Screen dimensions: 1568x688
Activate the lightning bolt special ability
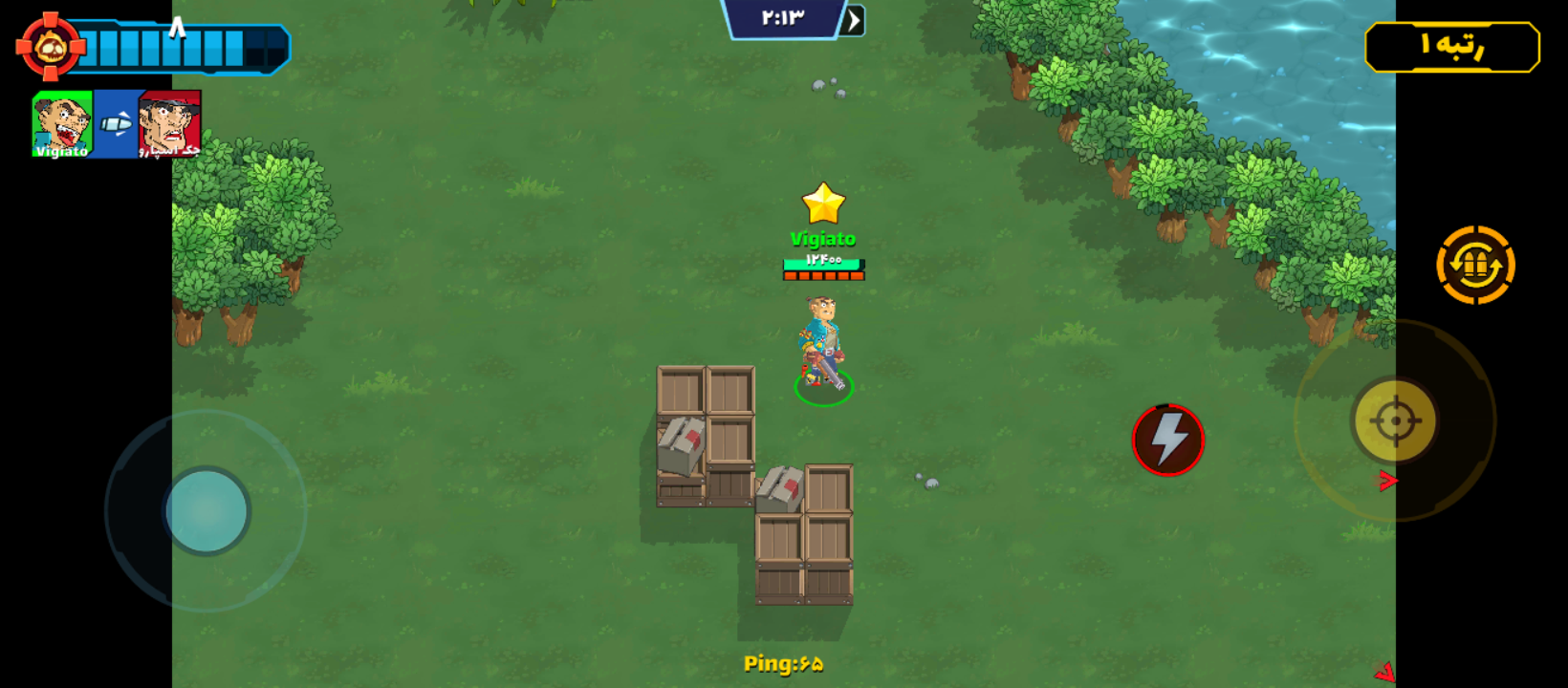click(x=1167, y=440)
